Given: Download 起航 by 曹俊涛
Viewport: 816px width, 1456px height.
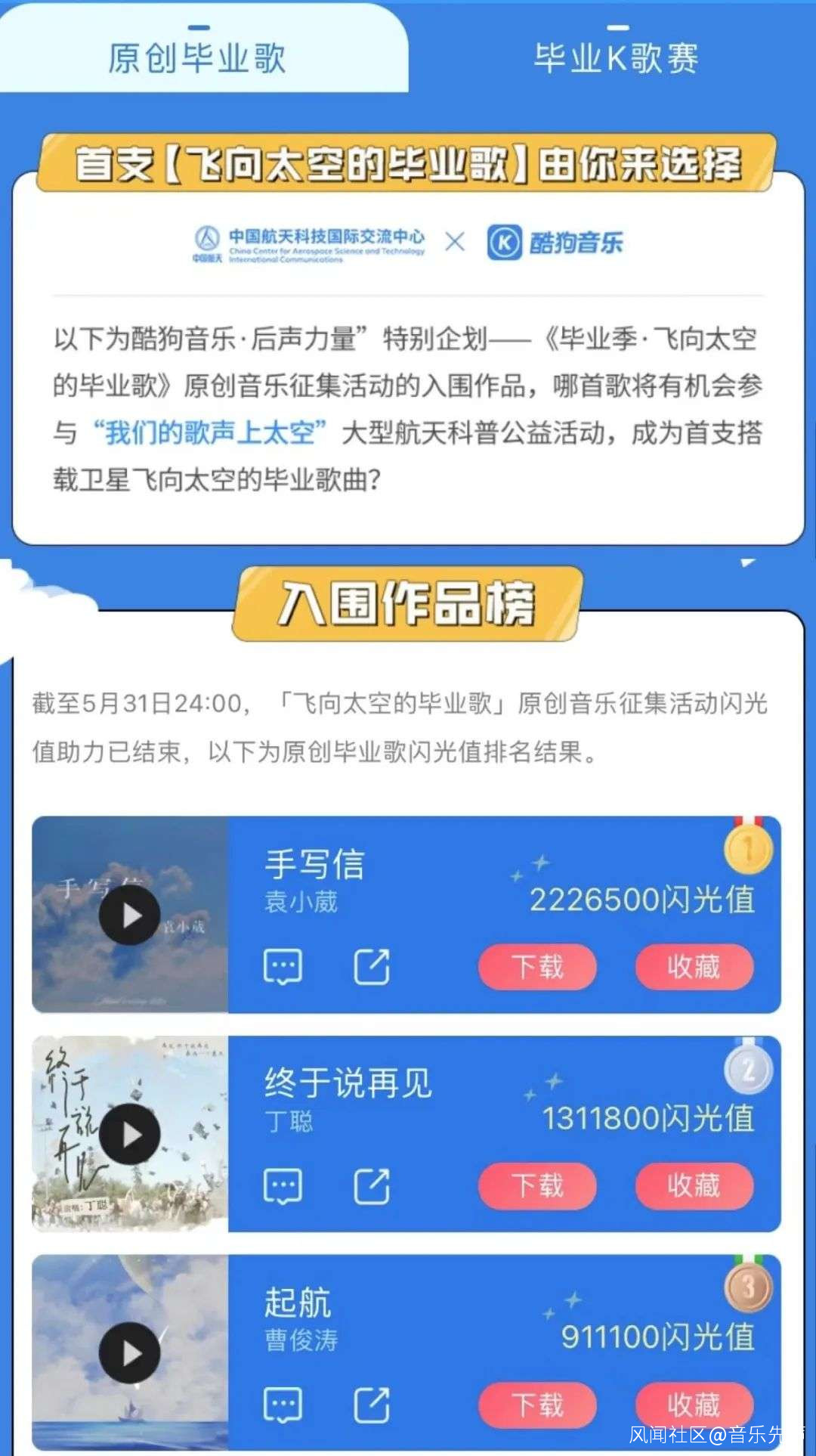Looking at the screenshot, I should [537, 1405].
